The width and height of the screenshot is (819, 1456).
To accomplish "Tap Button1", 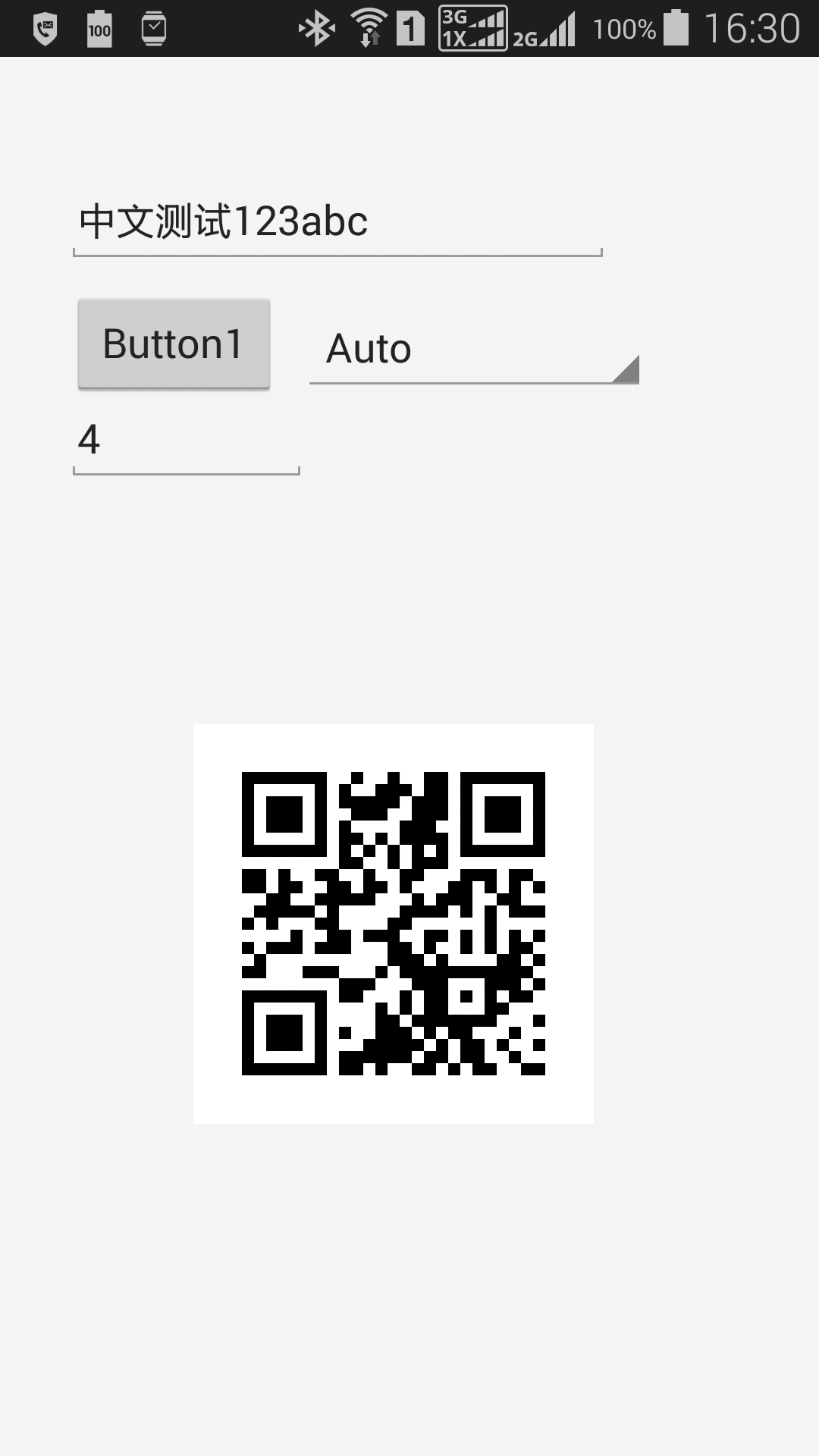I will click(x=174, y=344).
